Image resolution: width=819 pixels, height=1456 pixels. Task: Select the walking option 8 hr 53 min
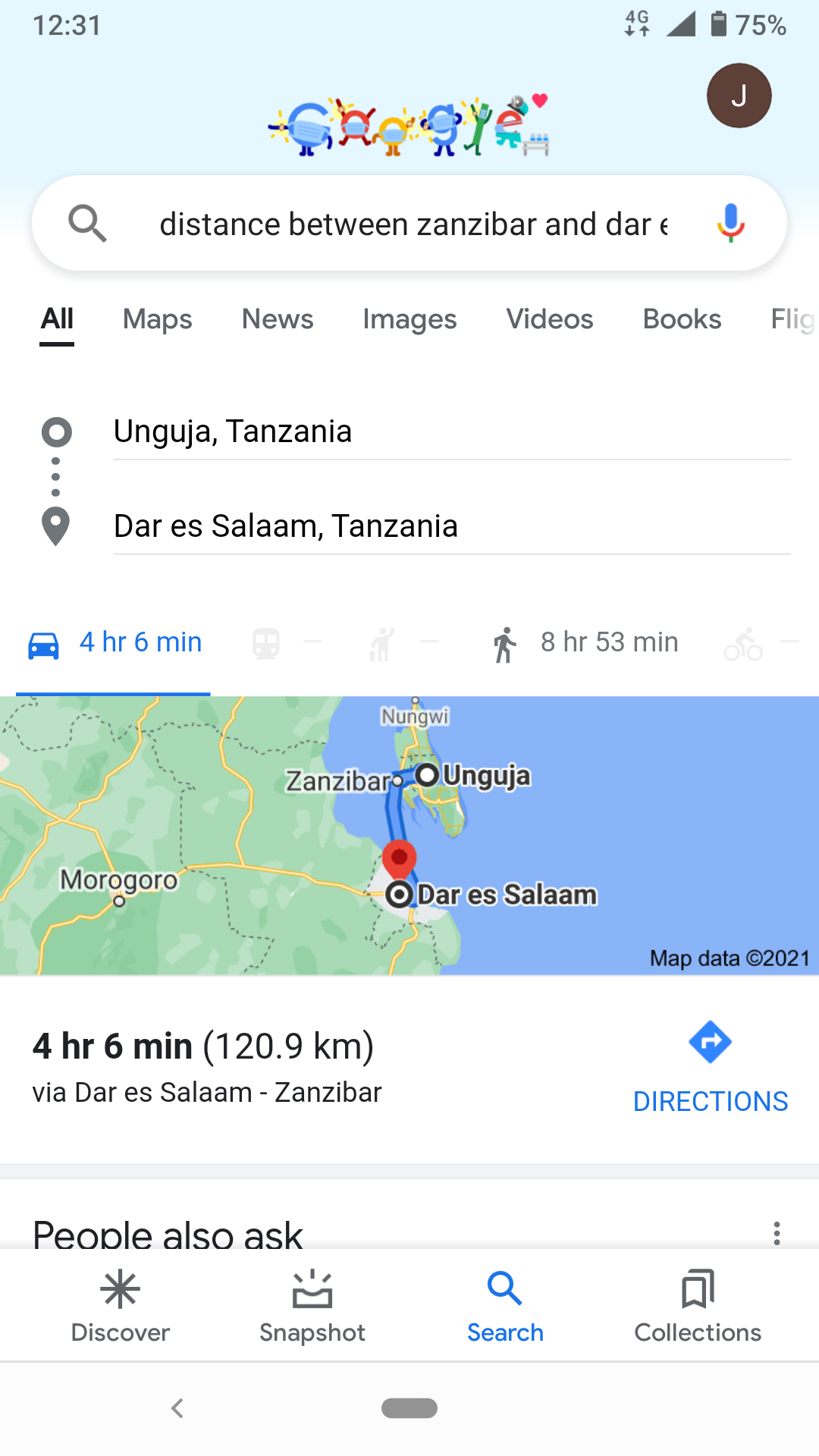click(585, 643)
